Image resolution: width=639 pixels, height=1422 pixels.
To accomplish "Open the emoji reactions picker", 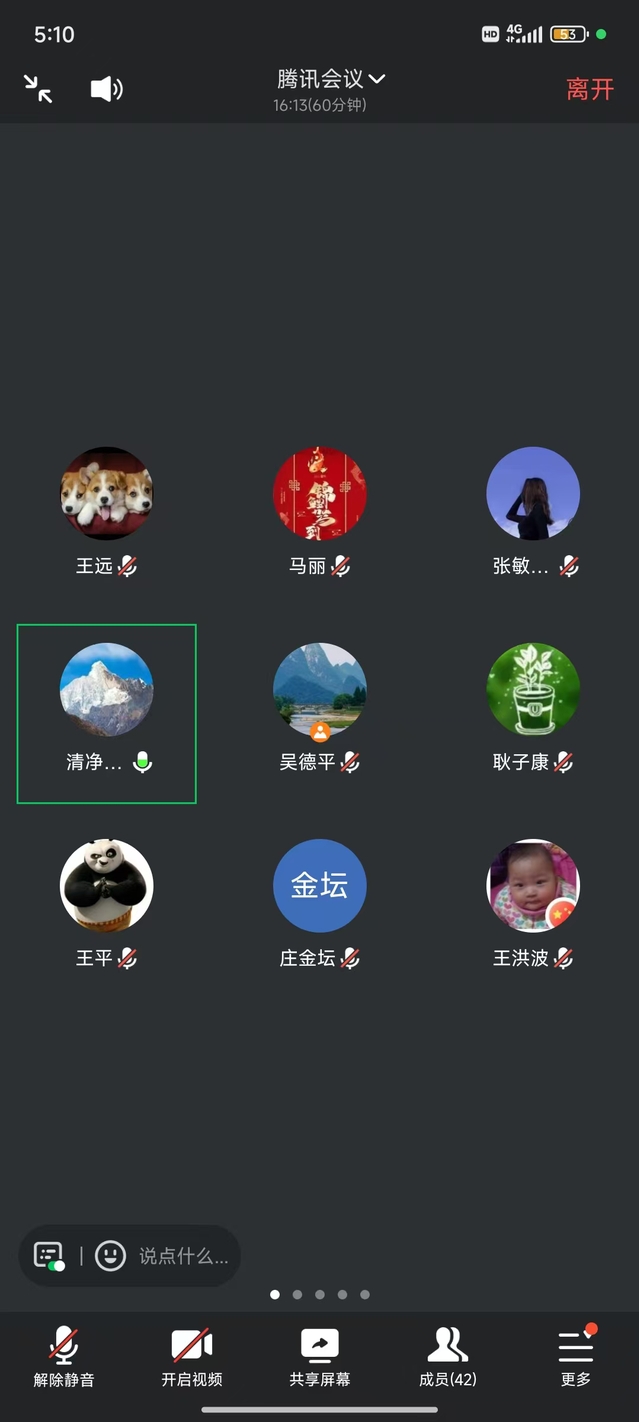I will pyautogui.click(x=110, y=1256).
